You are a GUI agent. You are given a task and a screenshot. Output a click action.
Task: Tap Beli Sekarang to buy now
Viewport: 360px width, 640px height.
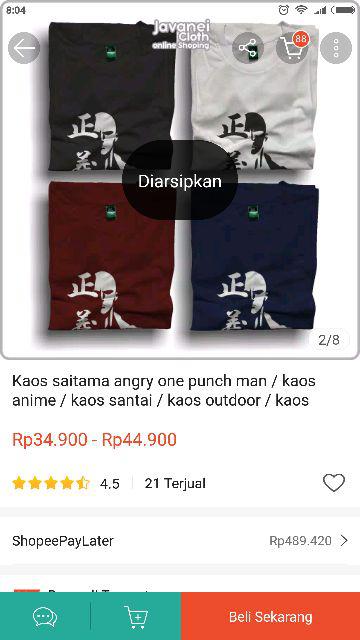(x=270, y=616)
